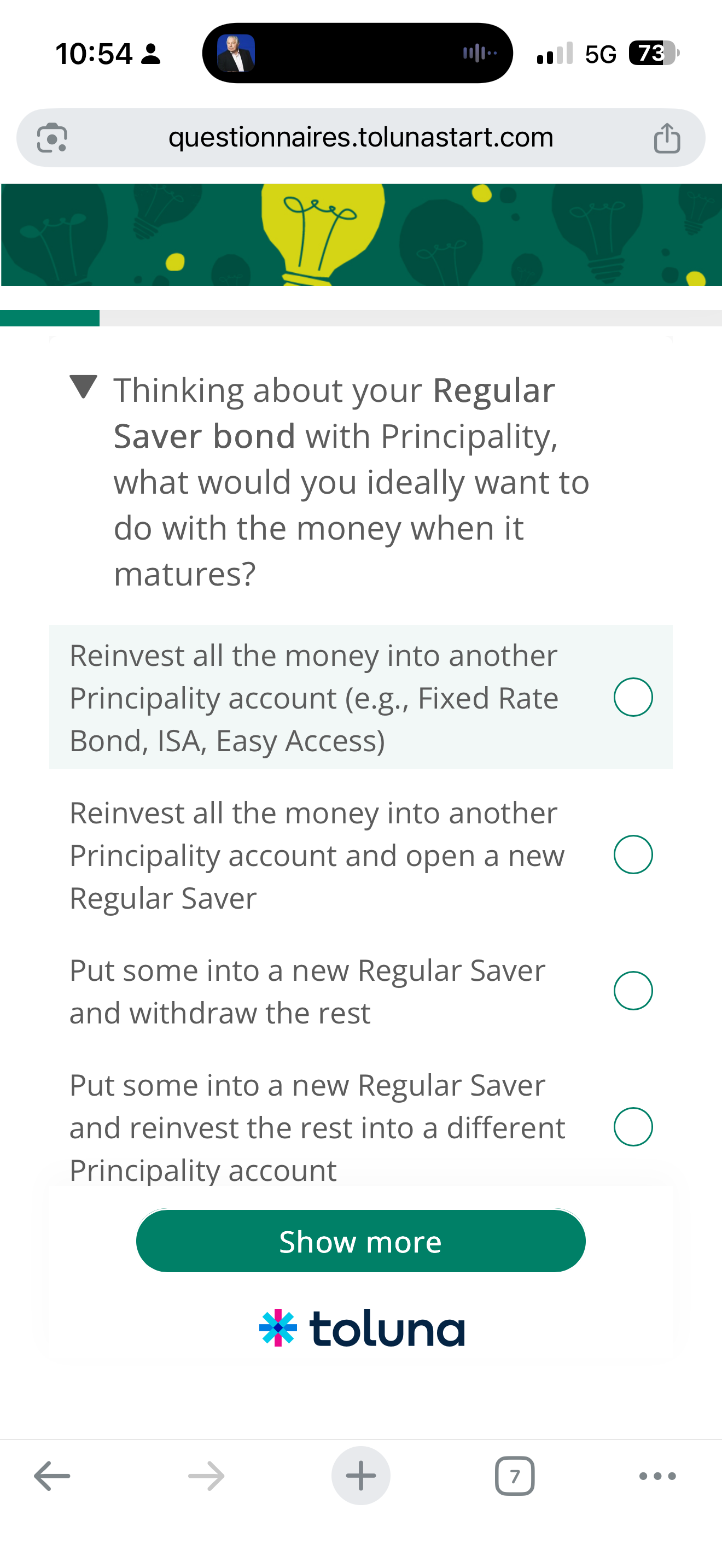This screenshot has width=722, height=1568.
Task: Open the lens search camera icon
Action: click(53, 138)
